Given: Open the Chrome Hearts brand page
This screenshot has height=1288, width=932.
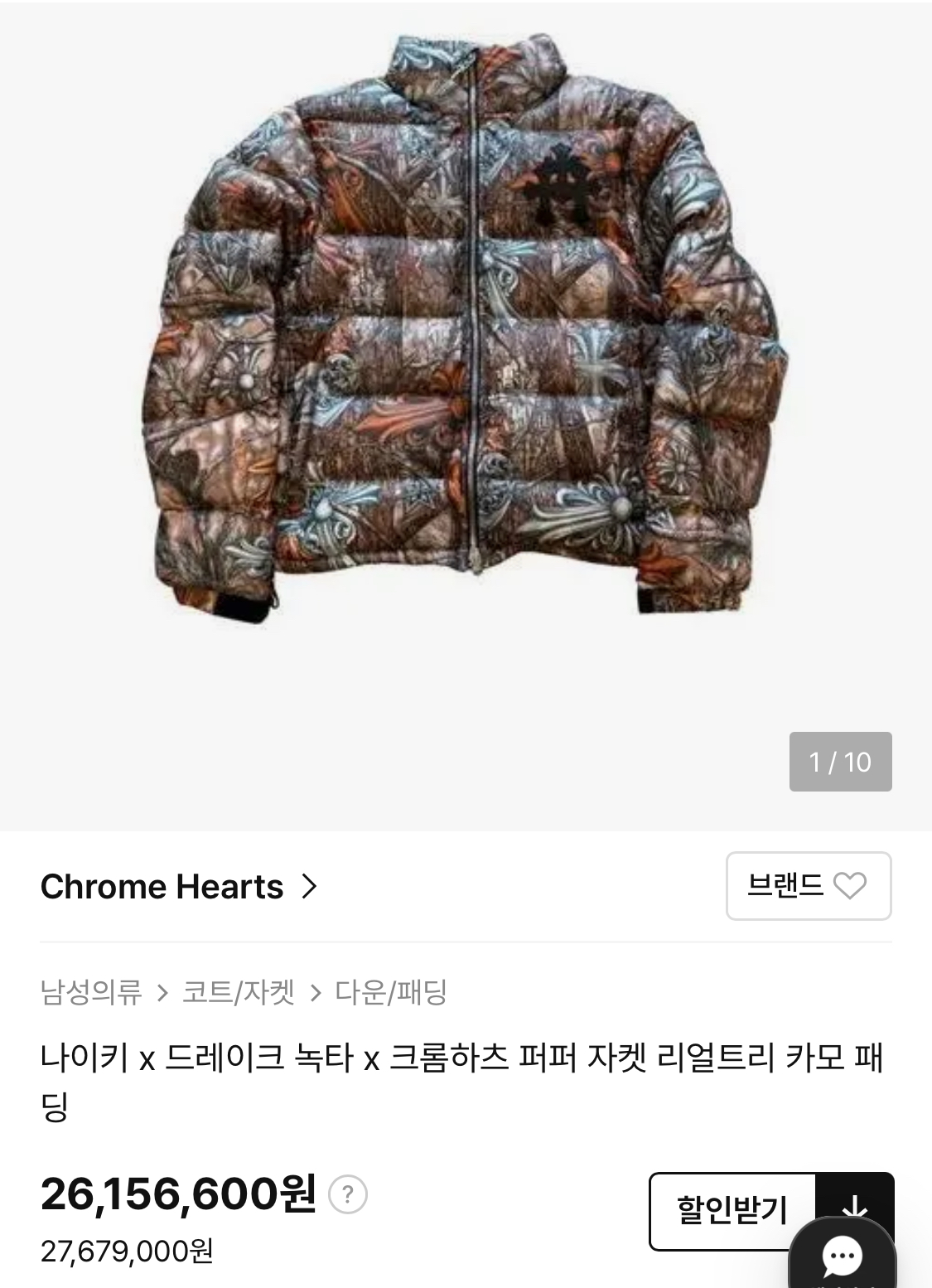Looking at the screenshot, I should [178, 887].
